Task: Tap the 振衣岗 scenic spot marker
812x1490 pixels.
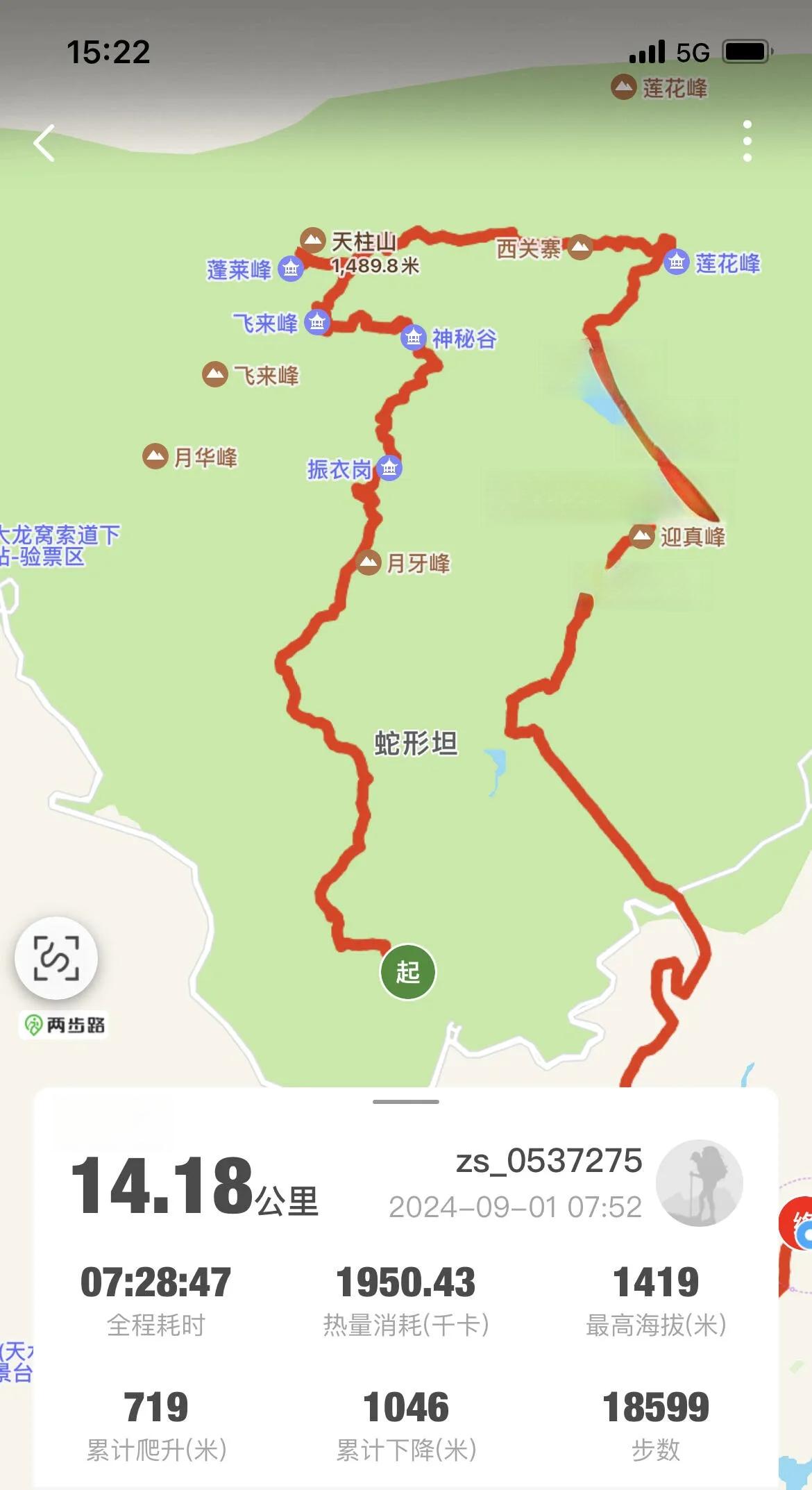Action: 389,468
